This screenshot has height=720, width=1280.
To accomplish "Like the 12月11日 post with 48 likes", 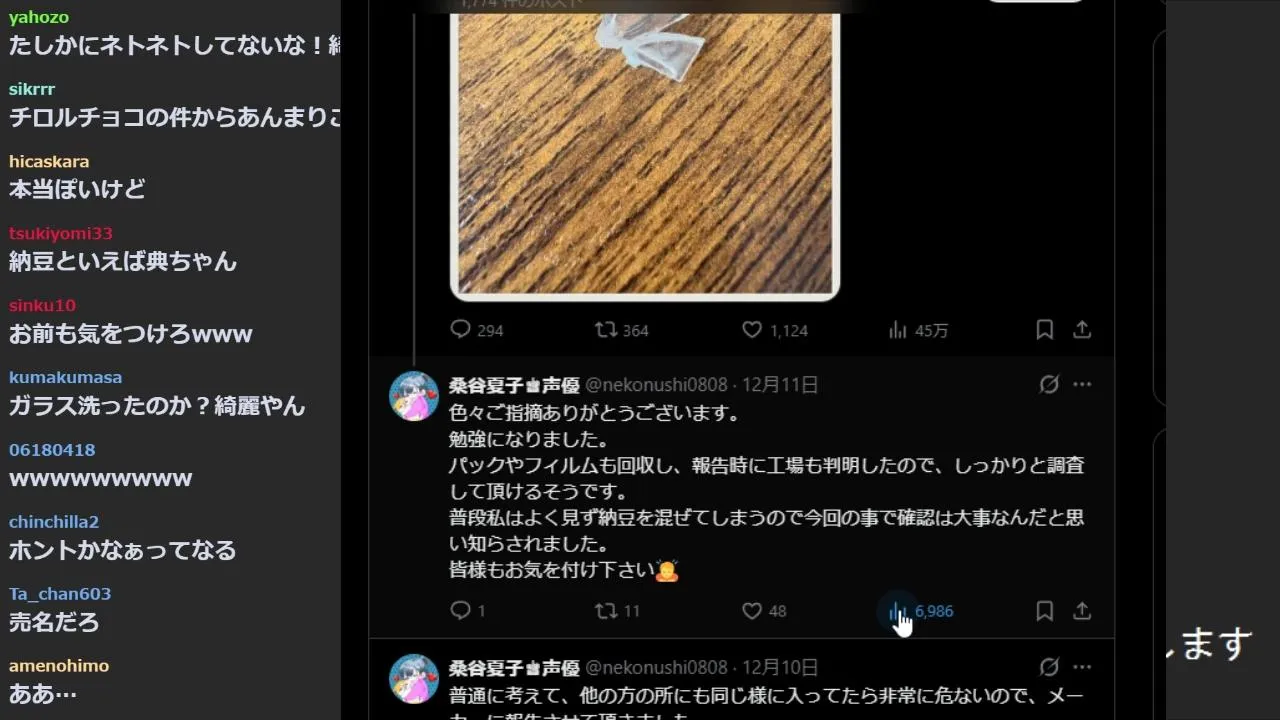I will coord(752,610).
